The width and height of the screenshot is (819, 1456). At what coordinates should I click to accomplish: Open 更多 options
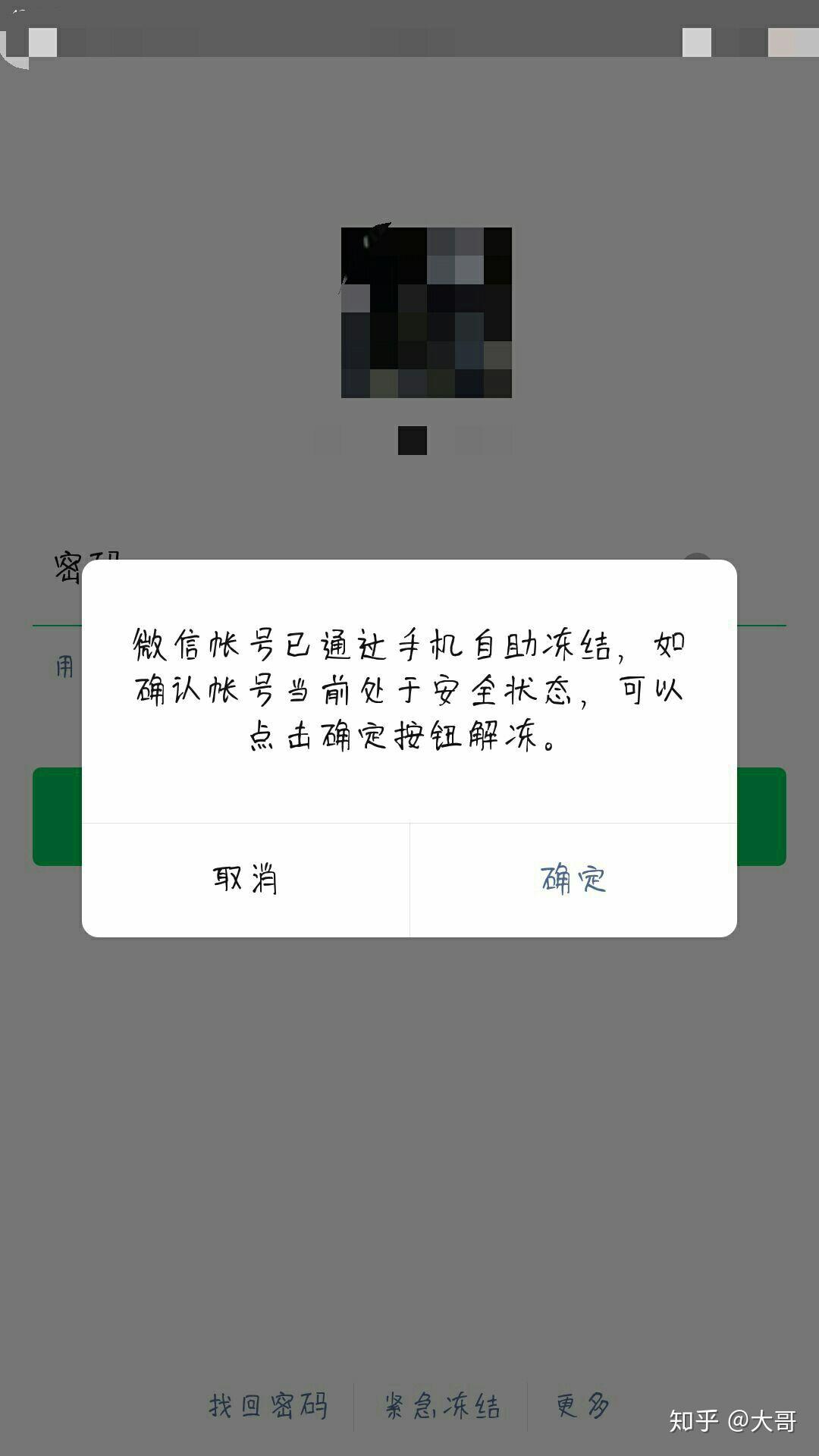click(x=582, y=1405)
